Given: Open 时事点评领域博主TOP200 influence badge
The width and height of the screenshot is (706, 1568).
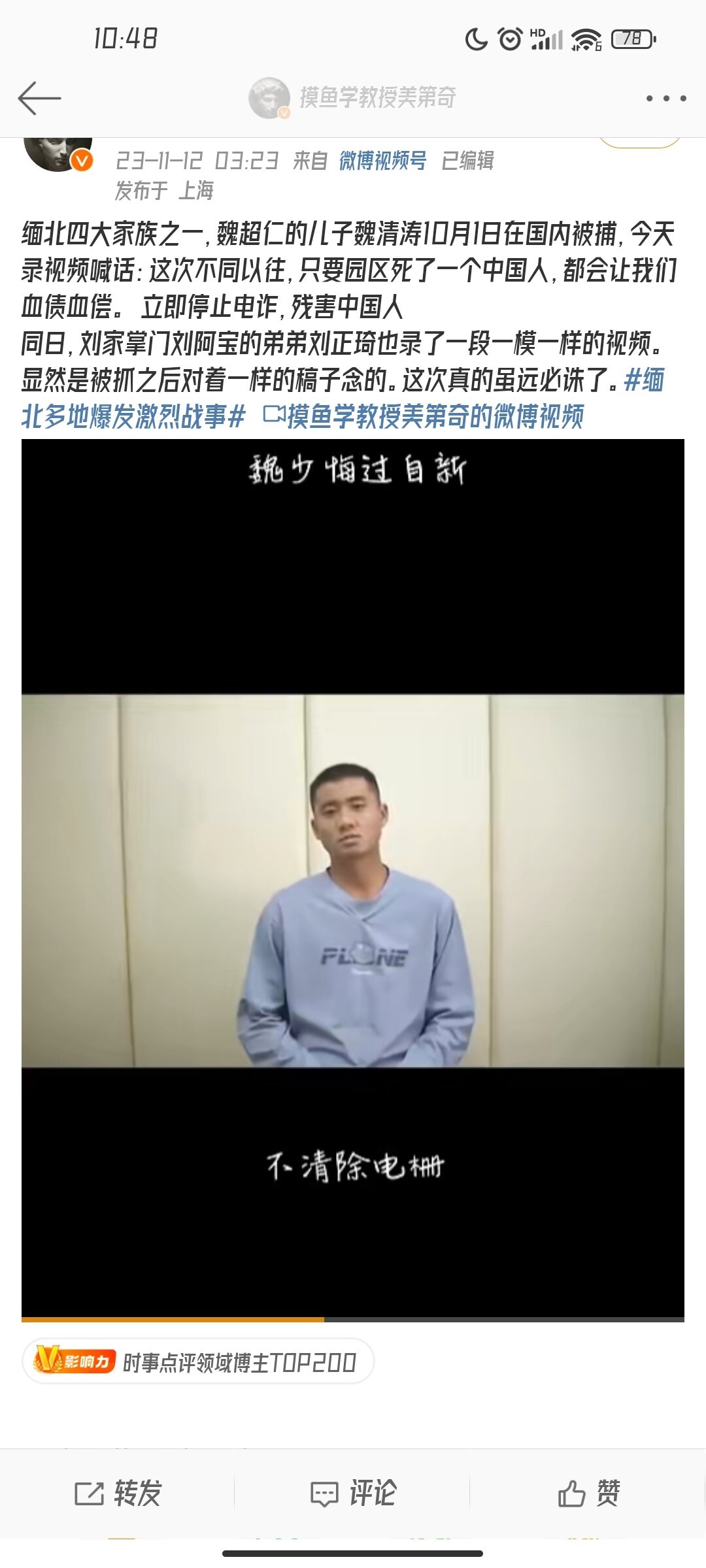Looking at the screenshot, I should pyautogui.click(x=198, y=1362).
